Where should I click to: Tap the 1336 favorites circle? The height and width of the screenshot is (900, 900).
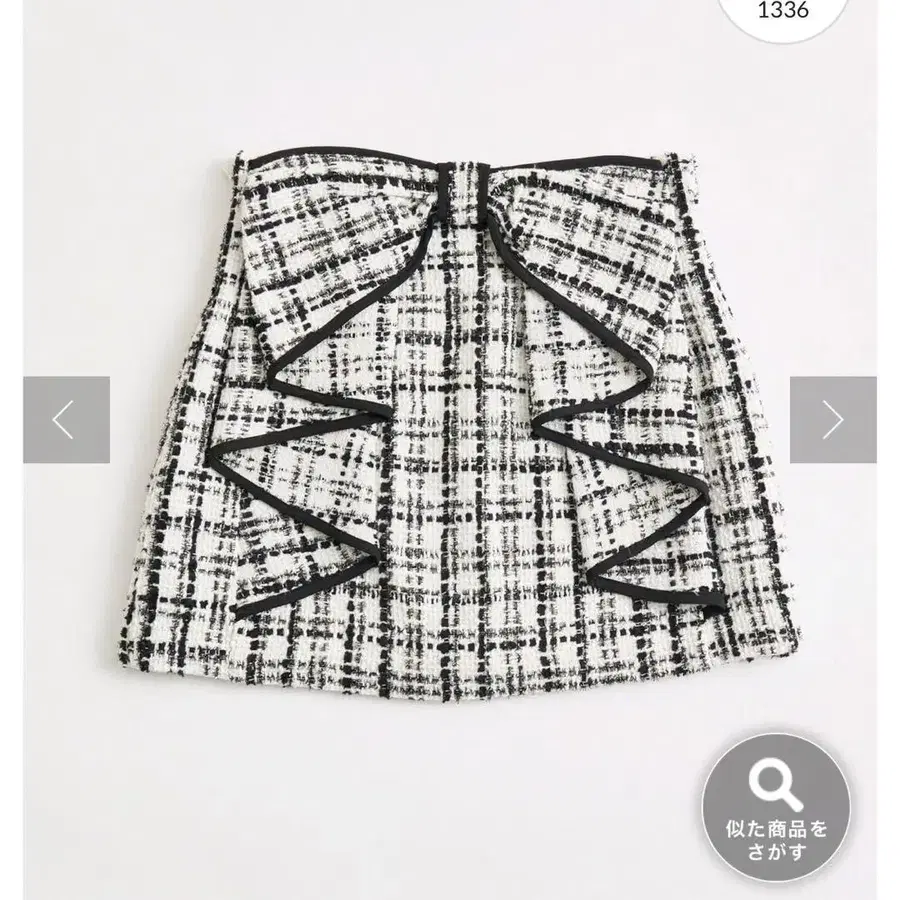[784, 12]
